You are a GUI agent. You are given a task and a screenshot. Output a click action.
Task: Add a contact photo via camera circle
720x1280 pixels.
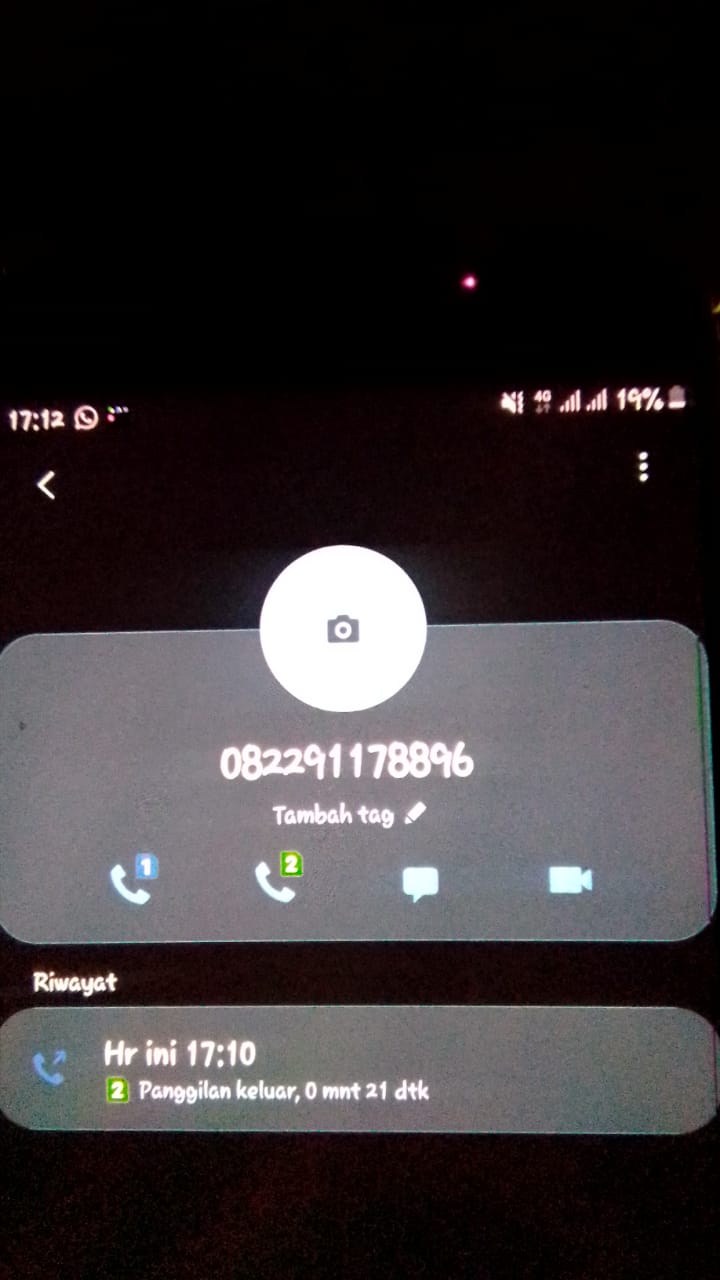(343, 629)
